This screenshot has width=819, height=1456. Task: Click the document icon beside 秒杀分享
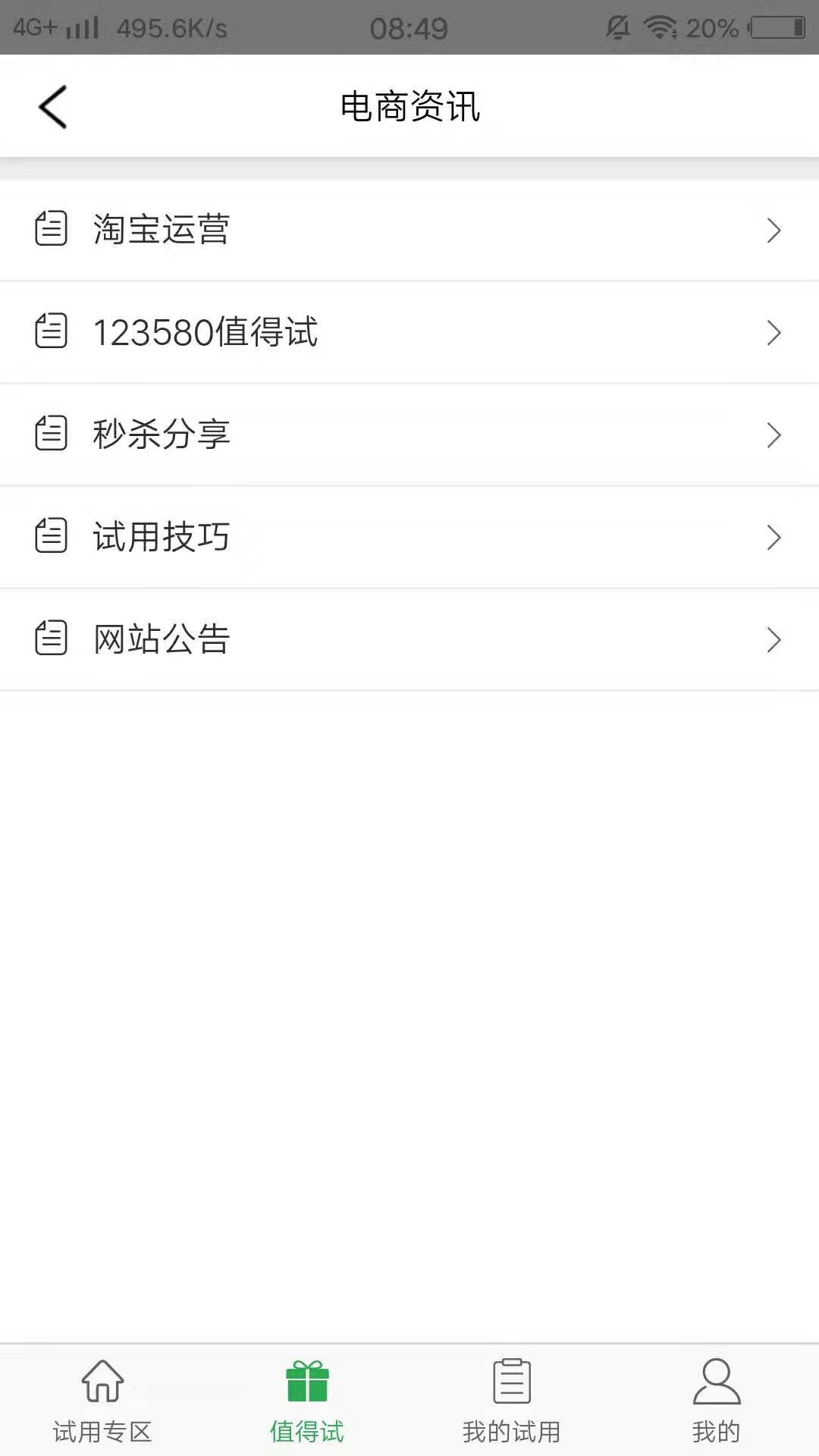tap(50, 434)
